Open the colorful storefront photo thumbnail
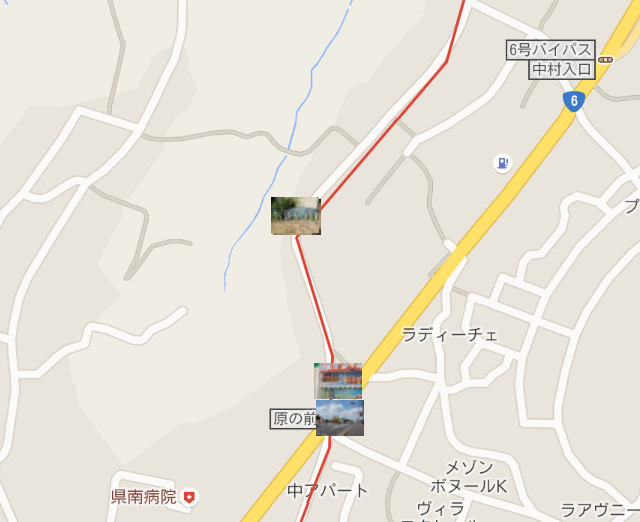The width and height of the screenshot is (640, 522). point(338,381)
